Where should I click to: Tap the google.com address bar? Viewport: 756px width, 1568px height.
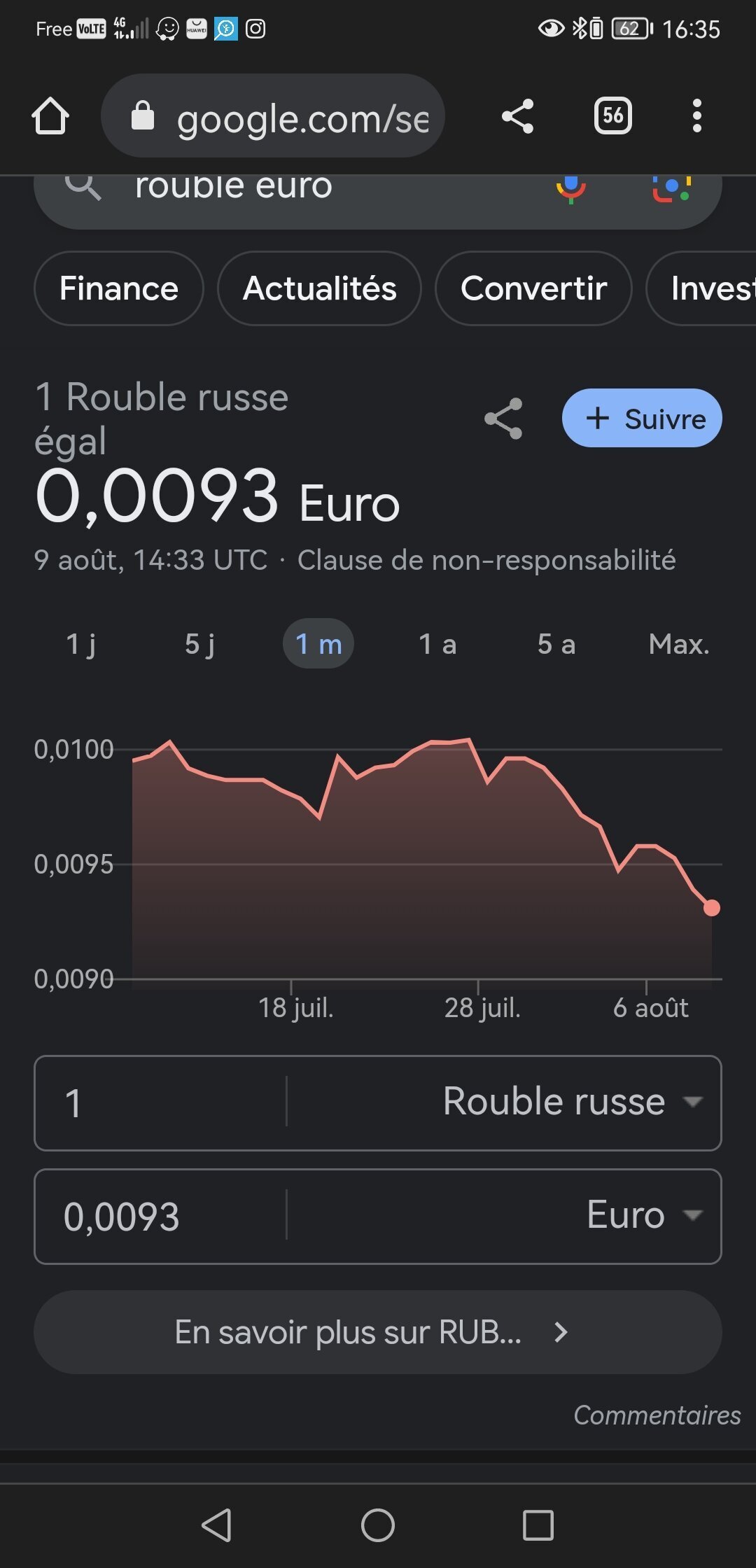tap(273, 116)
